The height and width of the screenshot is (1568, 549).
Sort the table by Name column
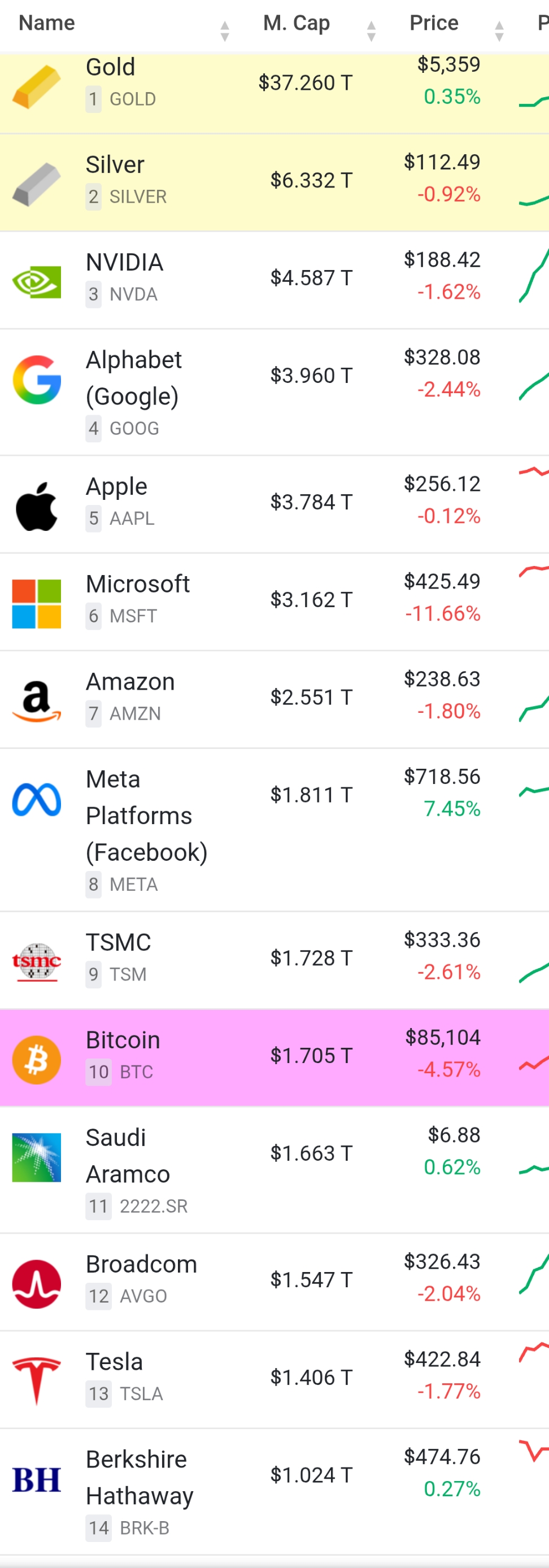pos(47,23)
